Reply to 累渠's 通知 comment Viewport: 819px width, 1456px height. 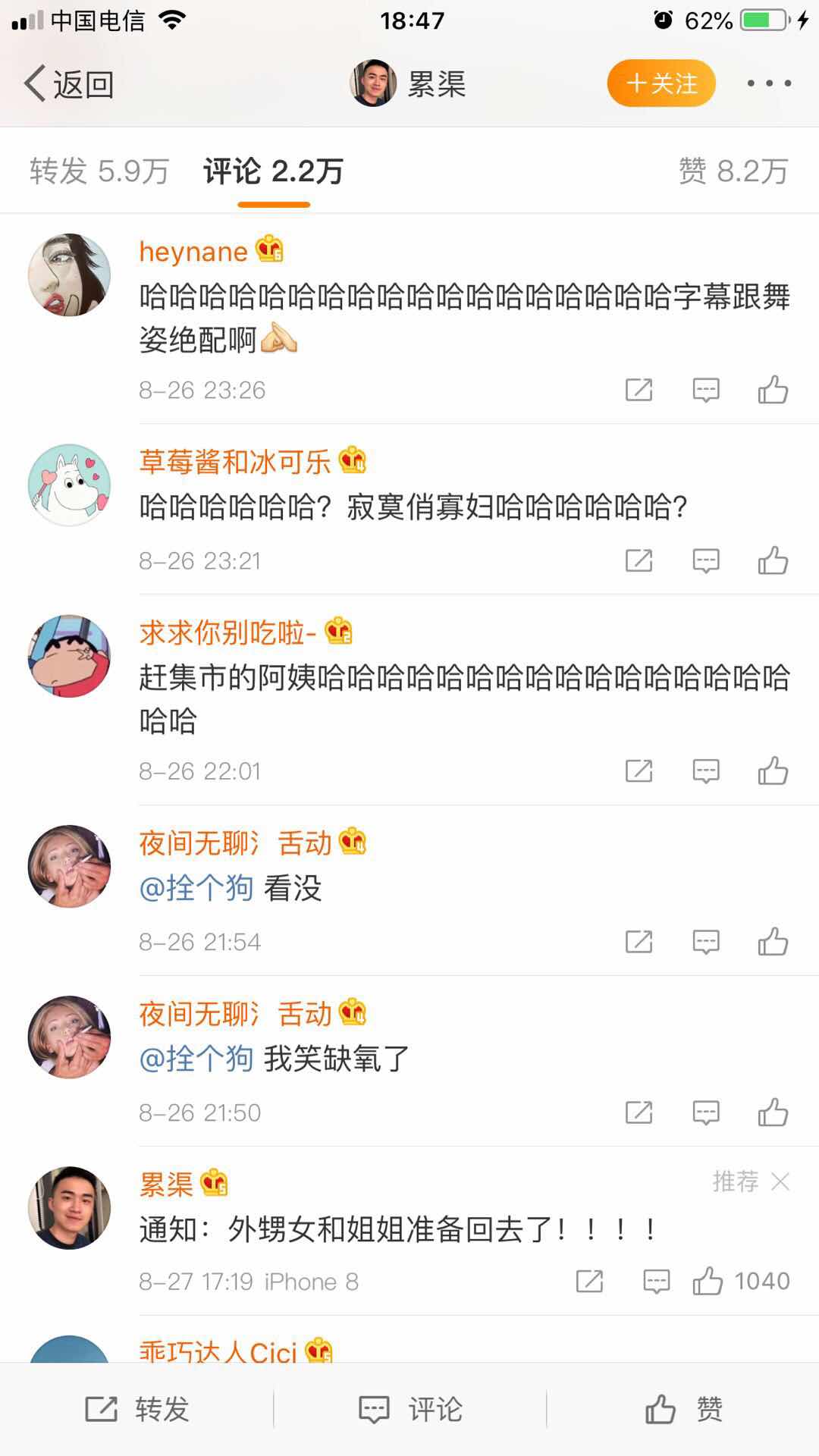656,1282
